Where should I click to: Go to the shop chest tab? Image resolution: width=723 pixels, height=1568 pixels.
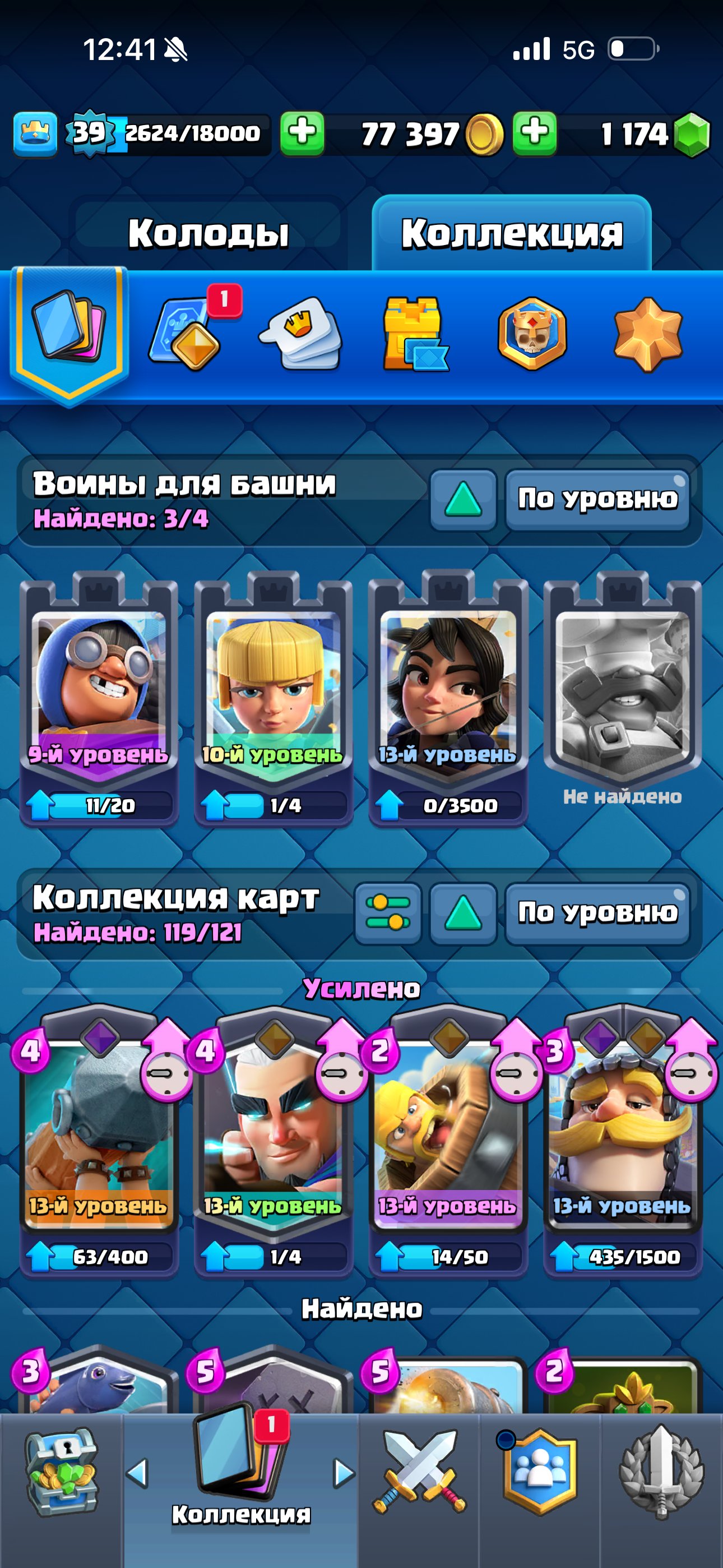click(x=61, y=1473)
